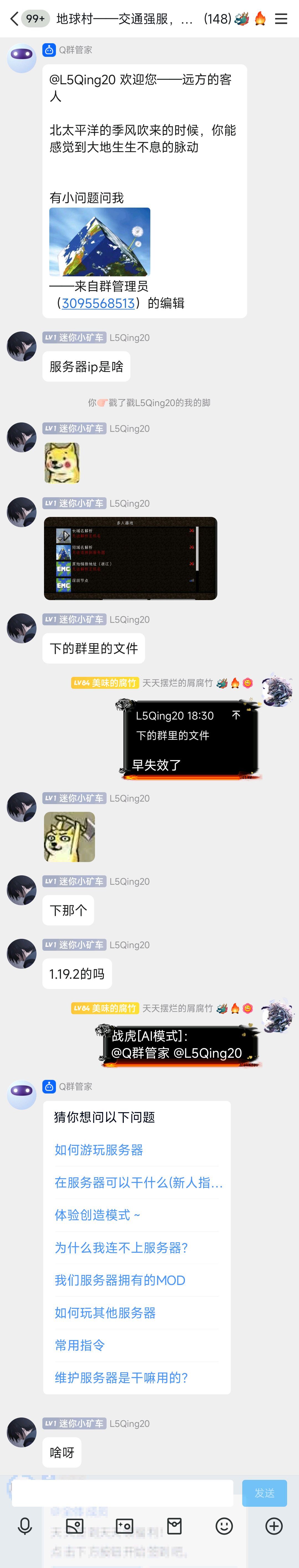Screen dimensions: 299x1568
Task: Open link 如何玩其他服务器
Action: pos(105,1313)
